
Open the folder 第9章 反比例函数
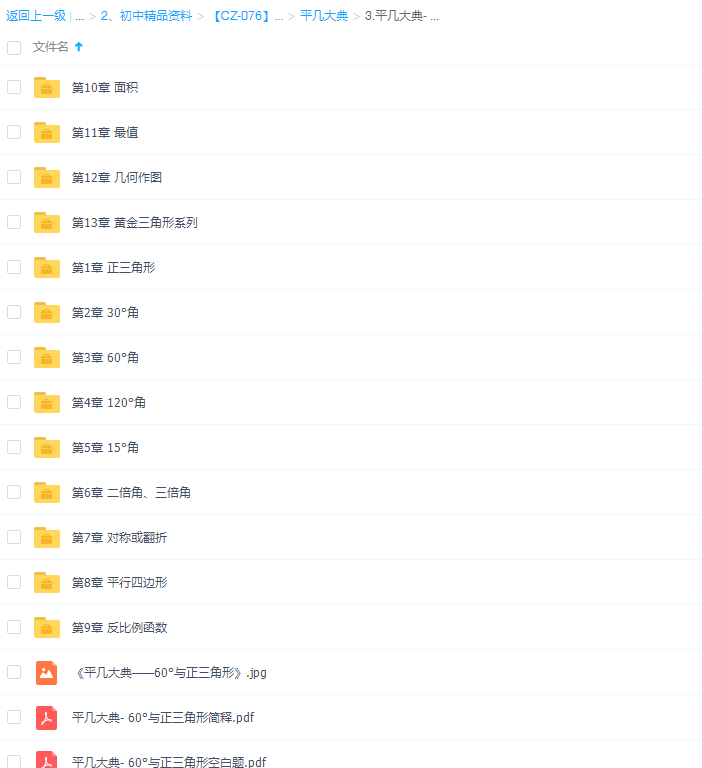coord(119,628)
